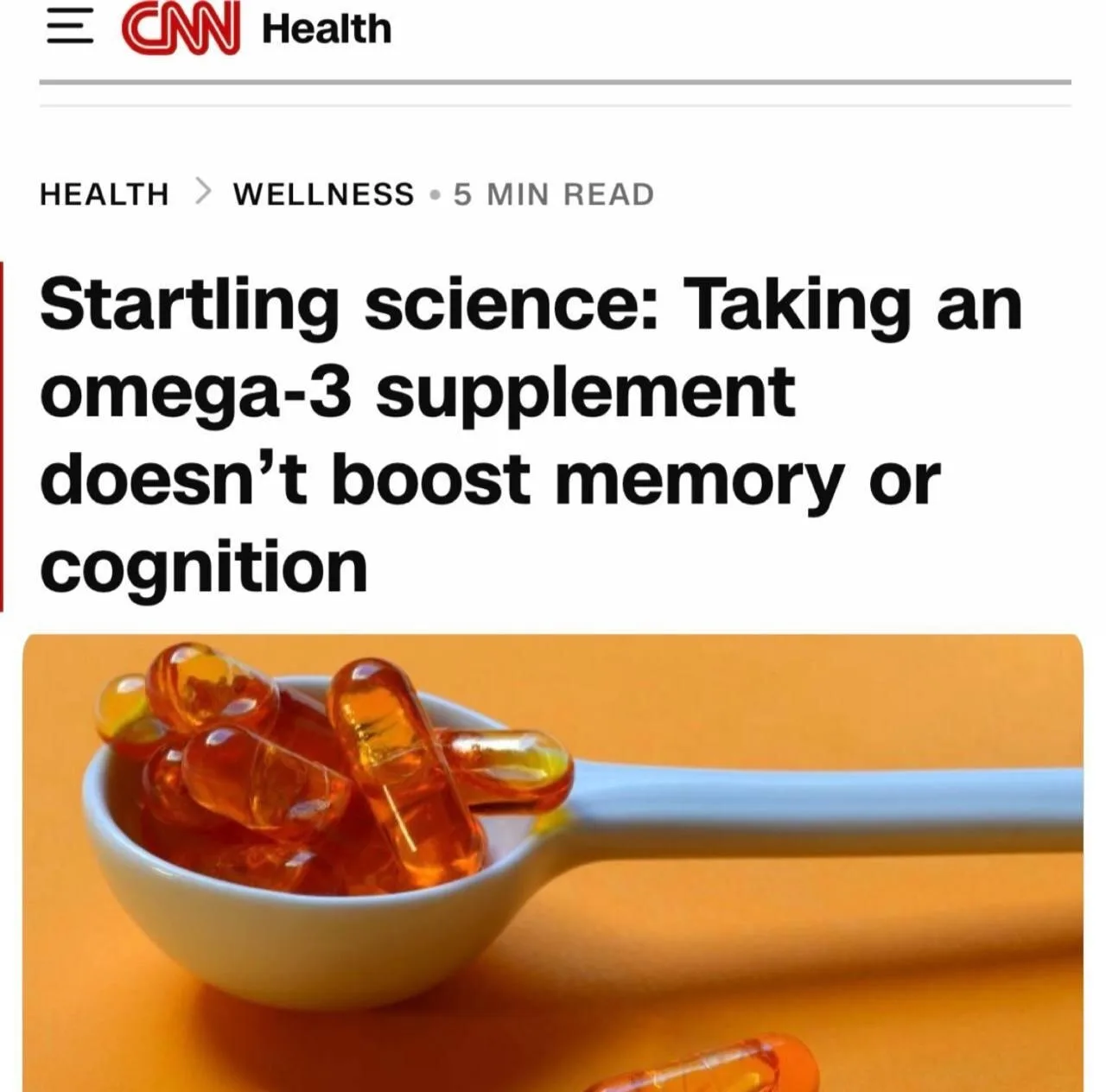Tap the CNN logo to go home

pyautogui.click(x=181, y=29)
